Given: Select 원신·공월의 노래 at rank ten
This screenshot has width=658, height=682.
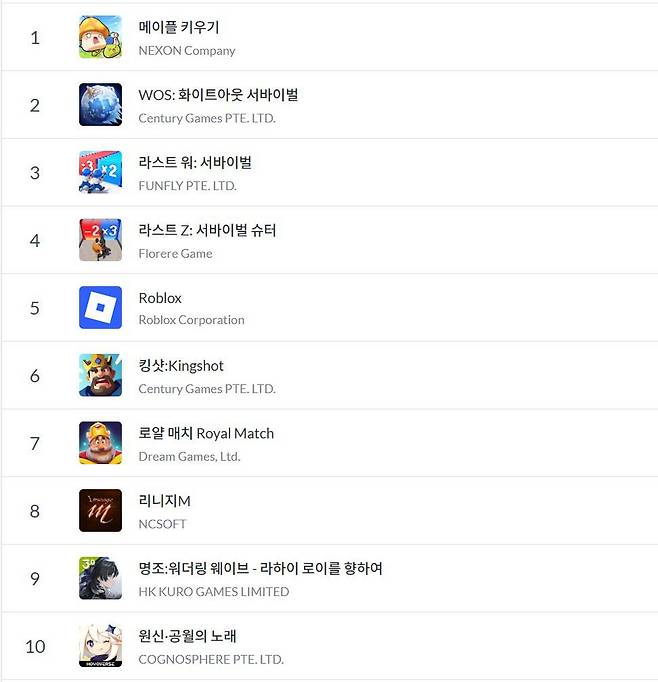Looking at the screenshot, I should coord(187,636).
